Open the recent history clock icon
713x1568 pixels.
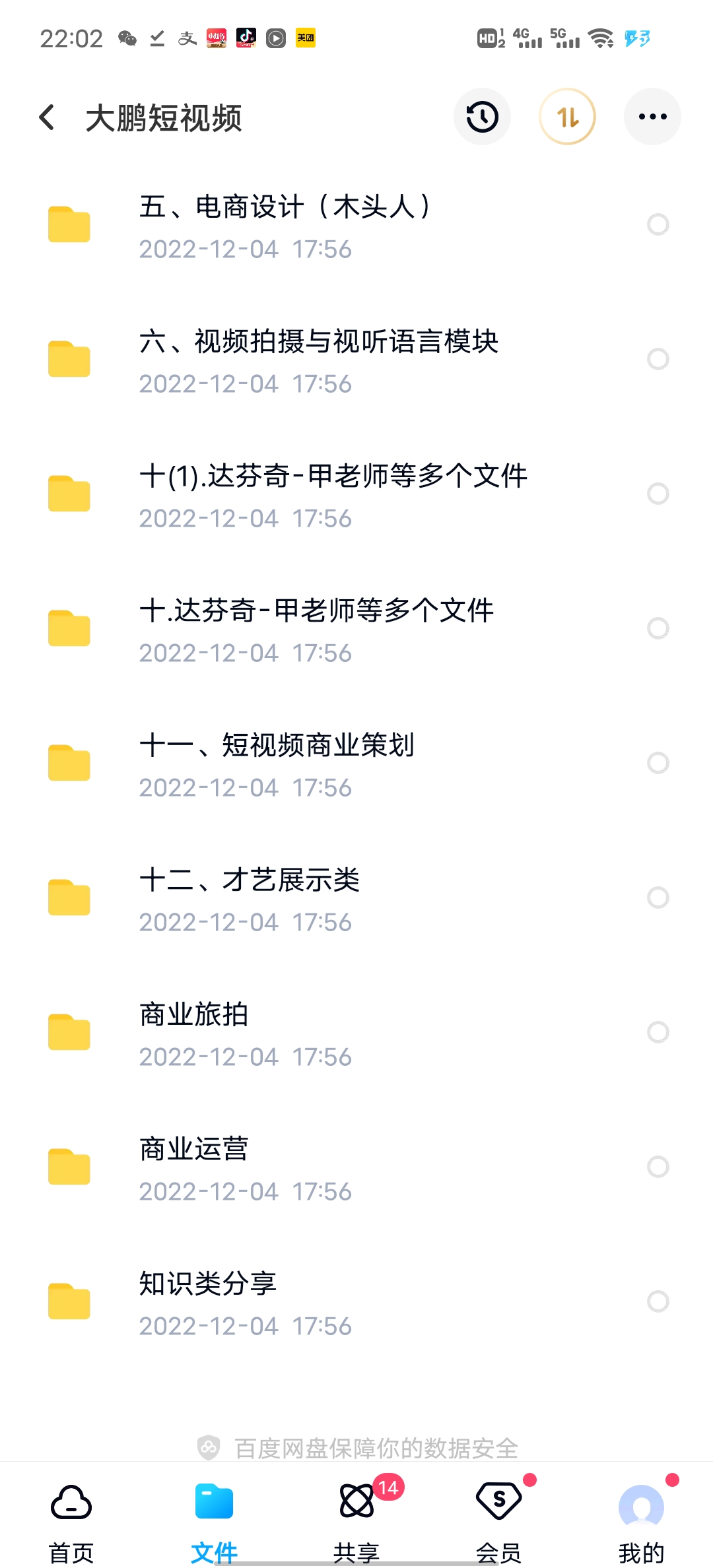482,117
